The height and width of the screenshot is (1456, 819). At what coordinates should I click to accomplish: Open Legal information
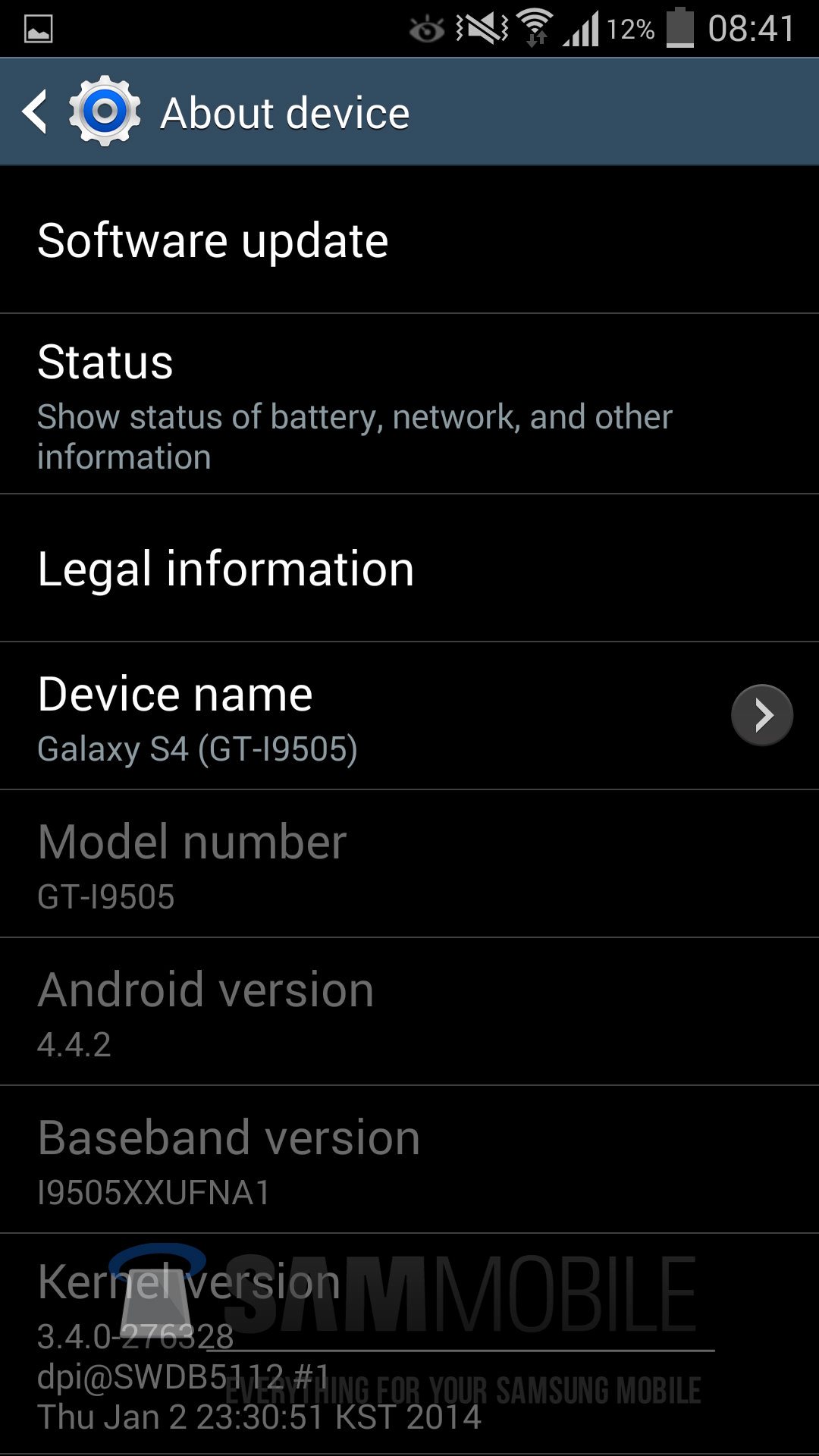coord(409,569)
